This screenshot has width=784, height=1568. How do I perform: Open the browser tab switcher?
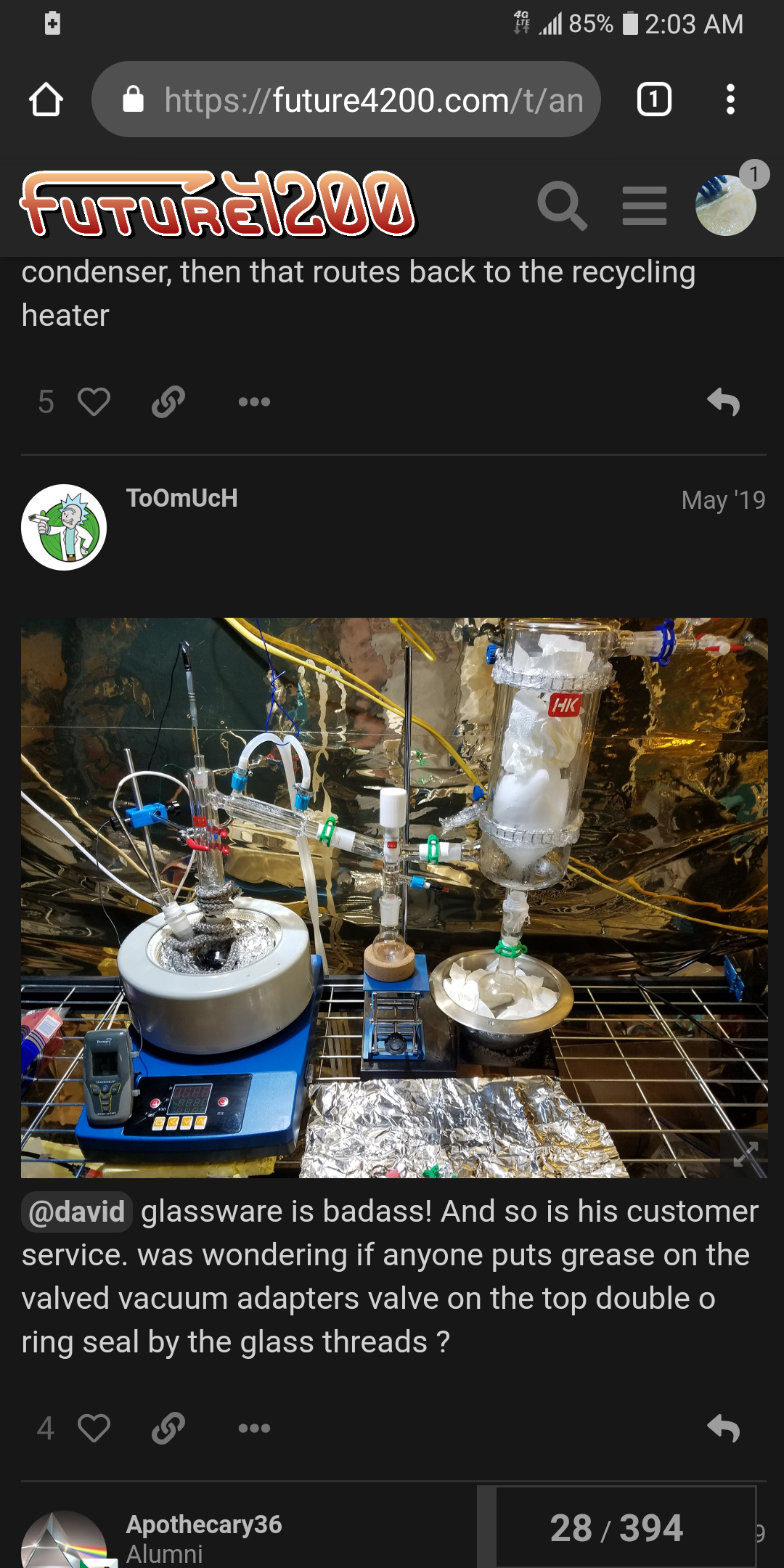pos(654,99)
